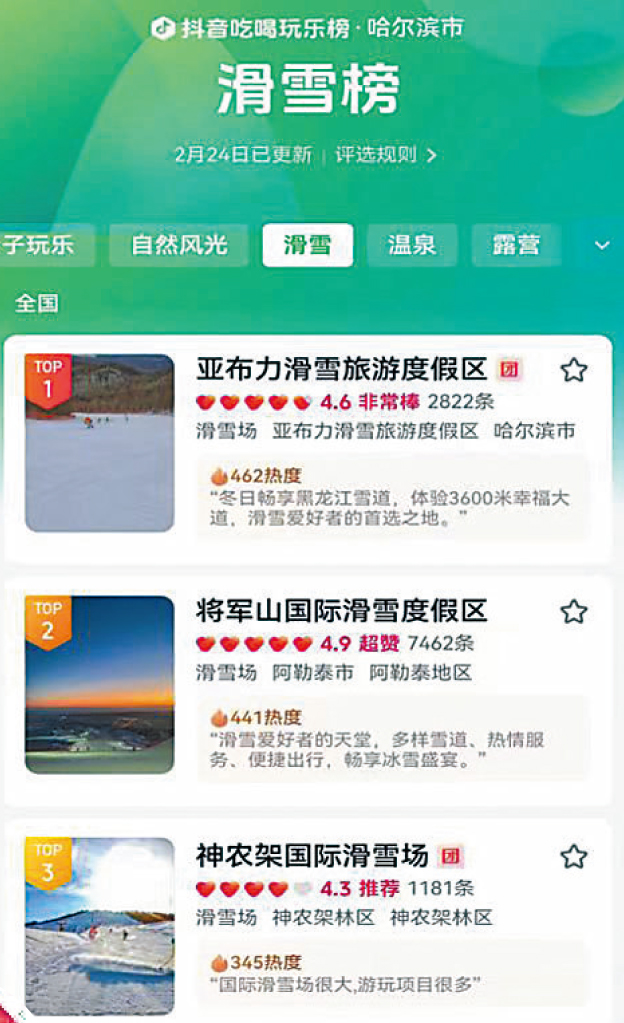
Task: Switch to the 自然风光 tab
Action: tap(180, 245)
